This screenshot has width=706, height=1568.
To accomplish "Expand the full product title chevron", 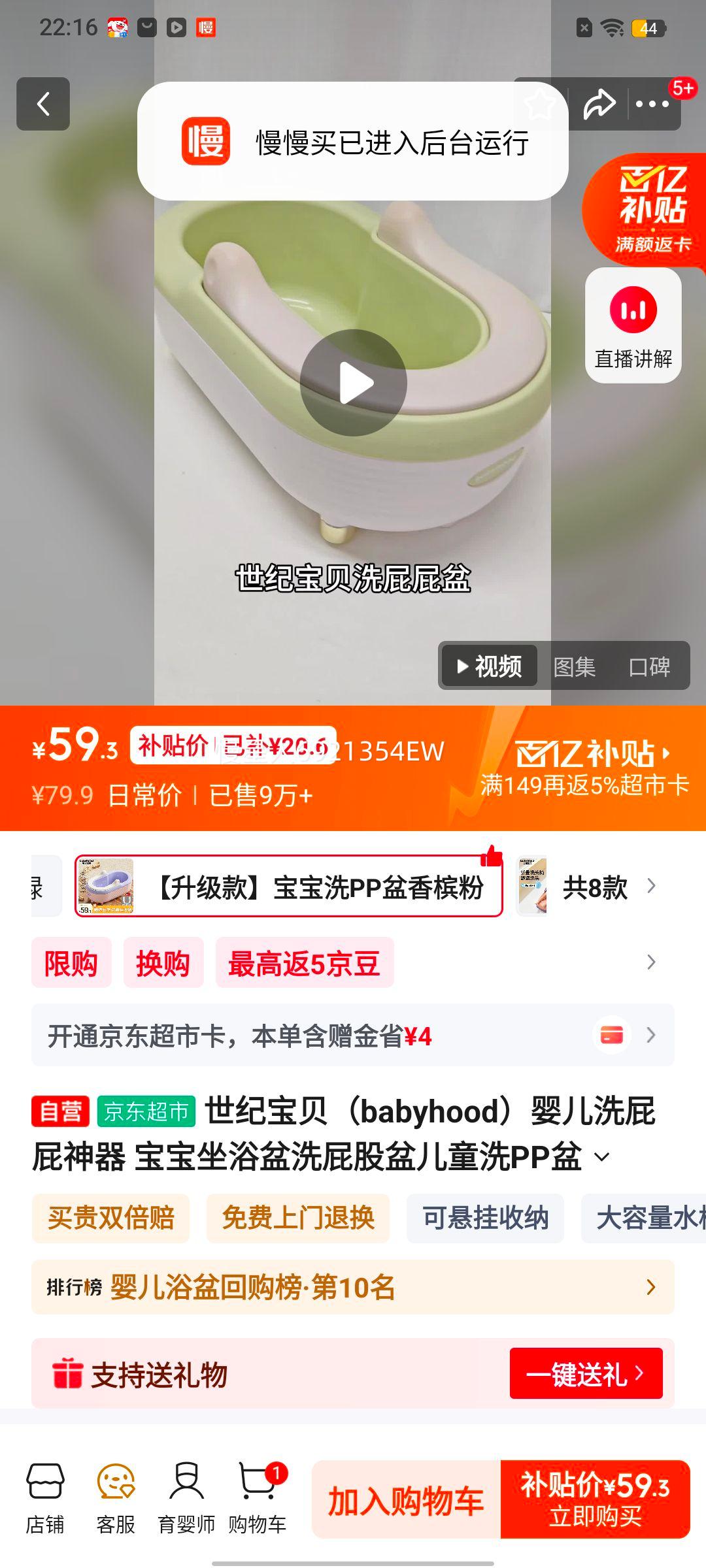I will coord(602,1155).
